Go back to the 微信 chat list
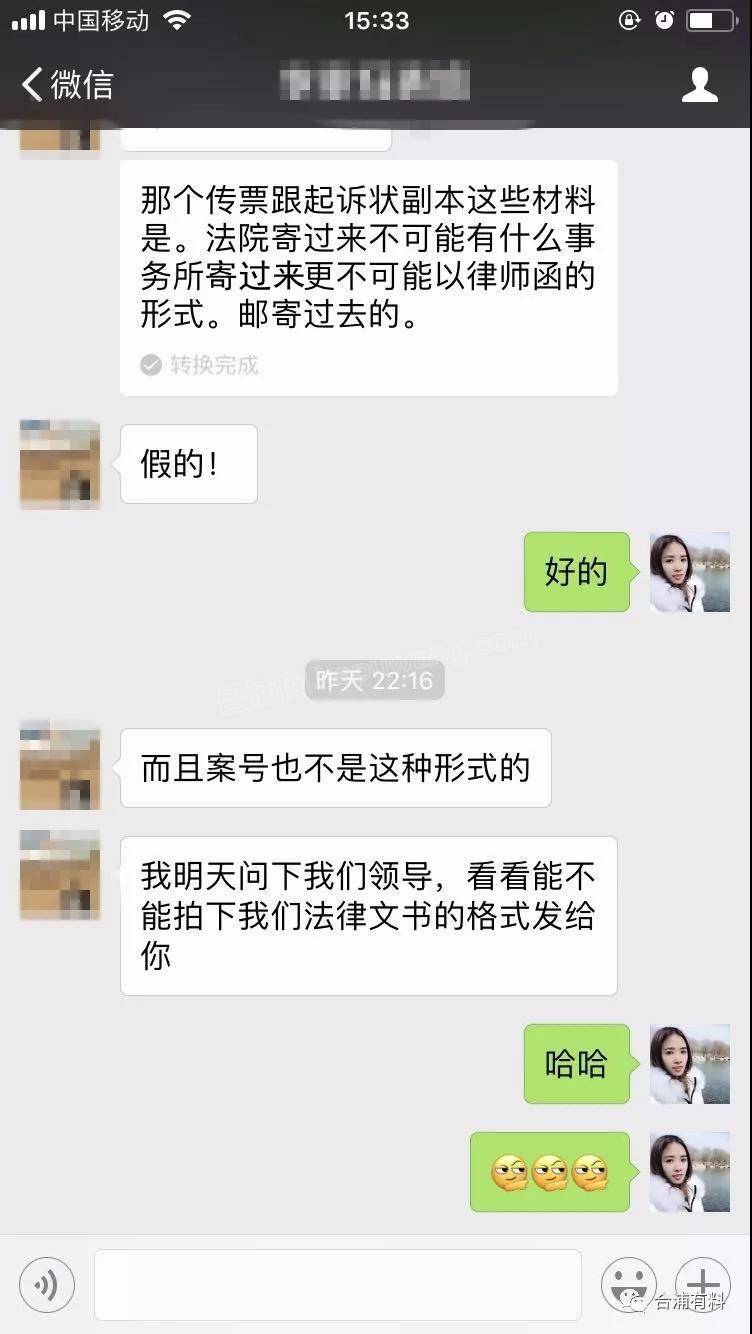Screen dimensions: 752x1334 pos(66,84)
